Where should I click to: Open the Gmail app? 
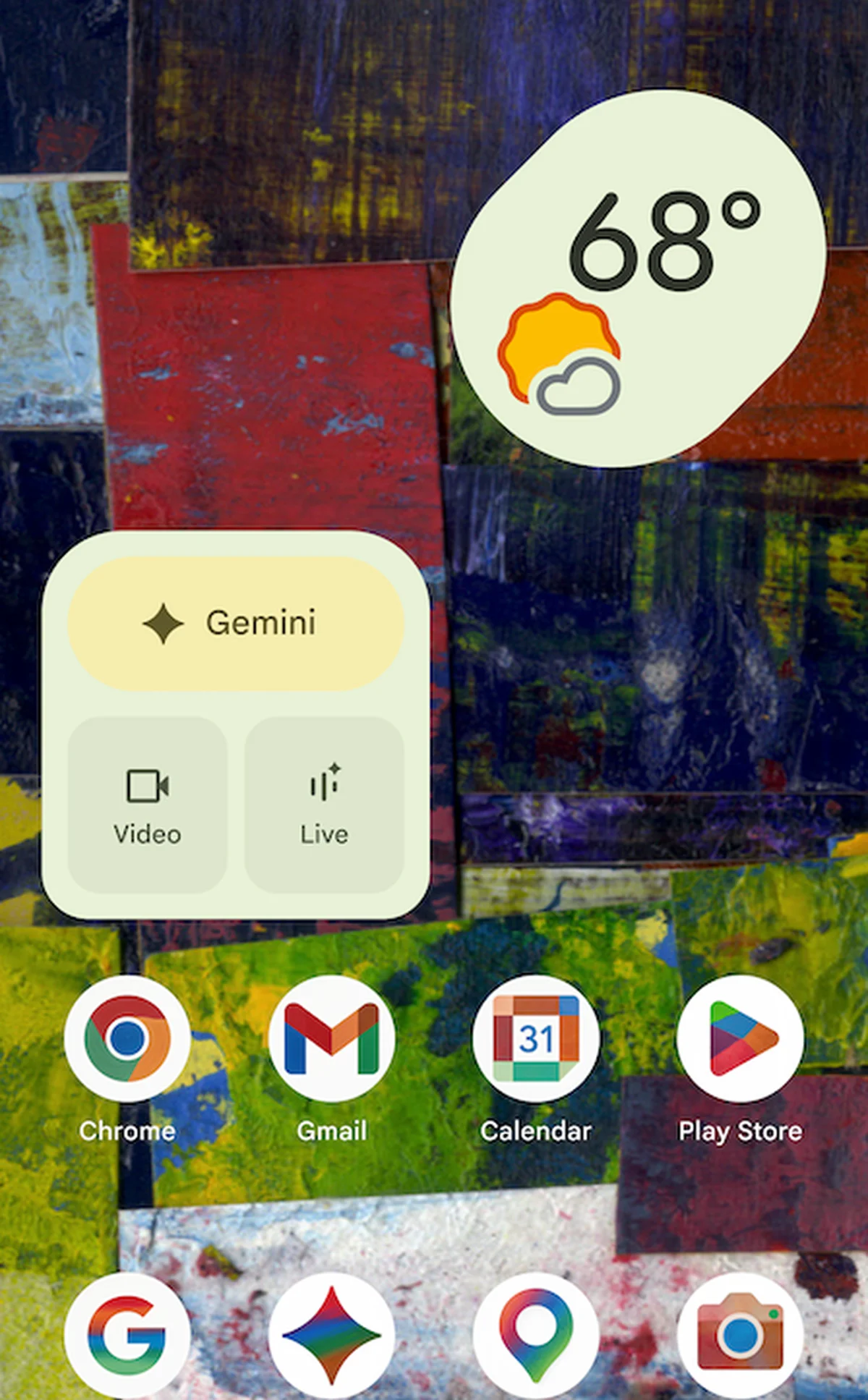coord(331,1038)
